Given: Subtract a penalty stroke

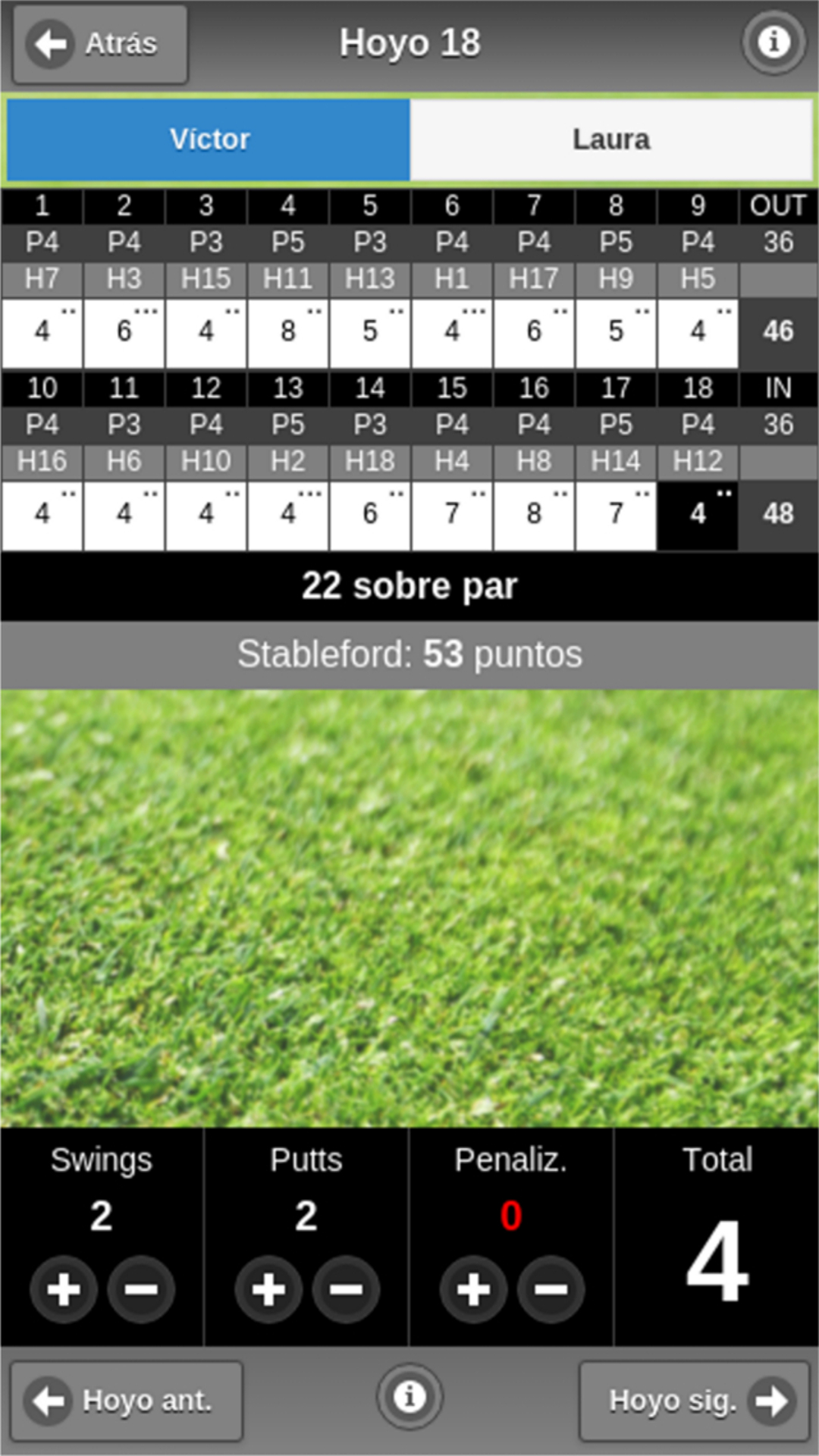Looking at the screenshot, I should click(551, 1289).
